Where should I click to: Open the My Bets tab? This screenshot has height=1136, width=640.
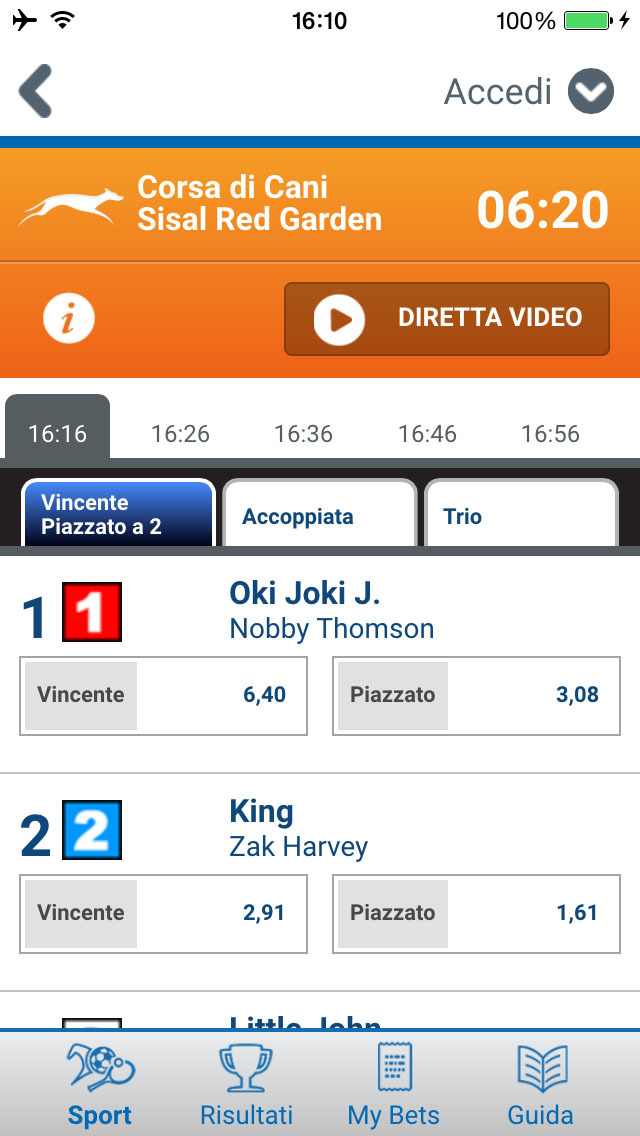394,1084
